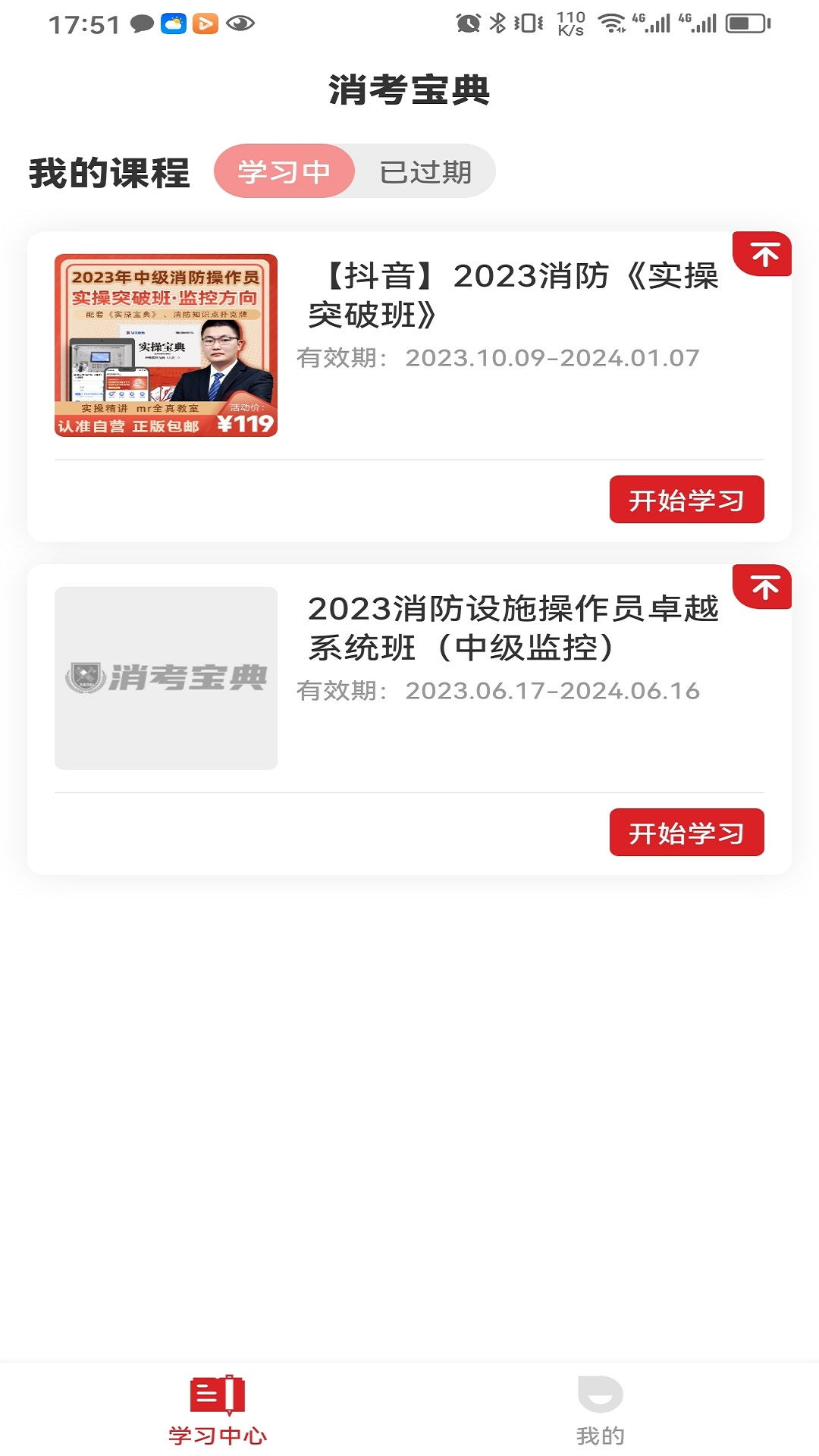Select the 学习中 filter toggle
819x1456 pixels.
click(x=284, y=171)
